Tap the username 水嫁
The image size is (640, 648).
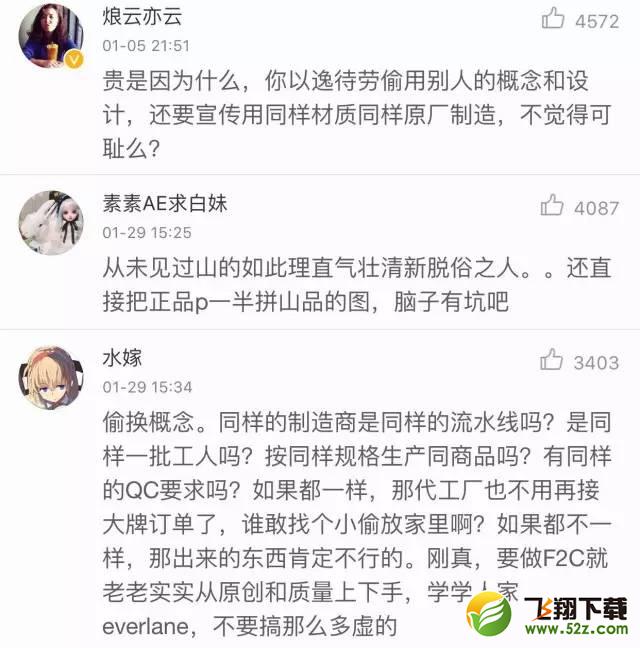pos(123,358)
